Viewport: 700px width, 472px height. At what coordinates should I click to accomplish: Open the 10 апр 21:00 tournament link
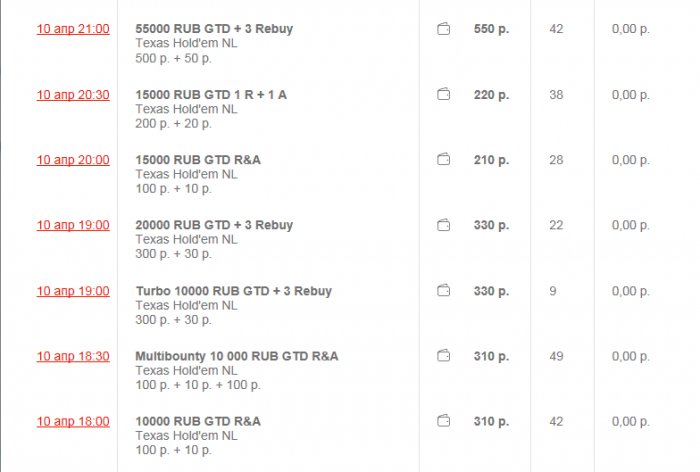[73, 29]
